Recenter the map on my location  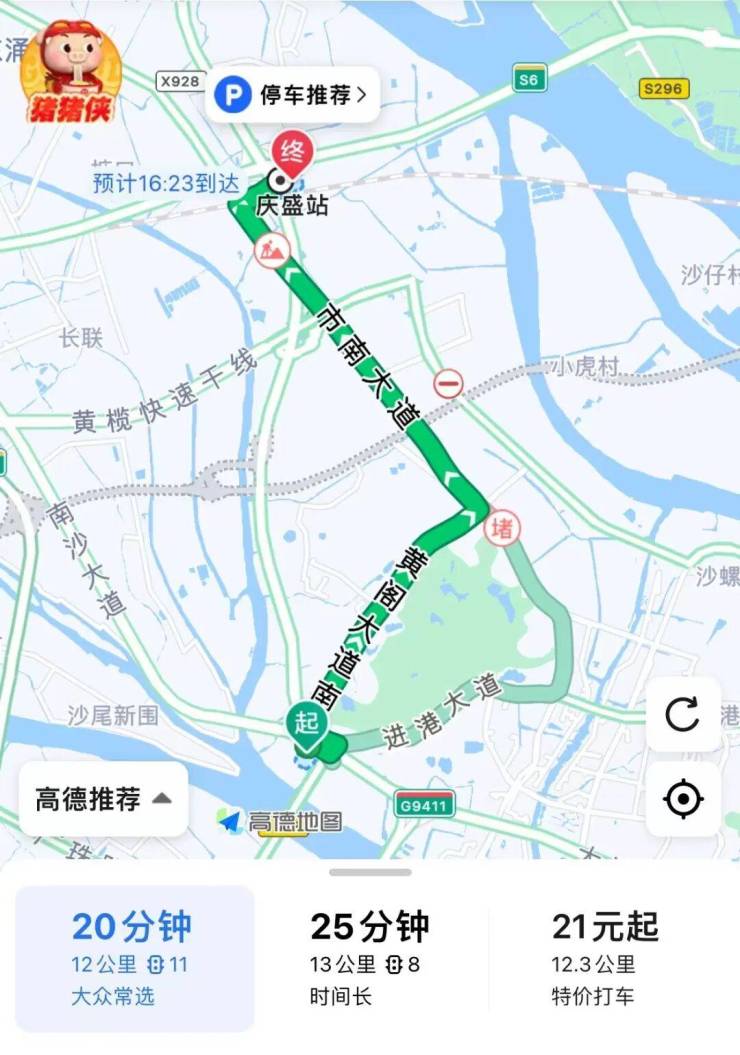683,799
